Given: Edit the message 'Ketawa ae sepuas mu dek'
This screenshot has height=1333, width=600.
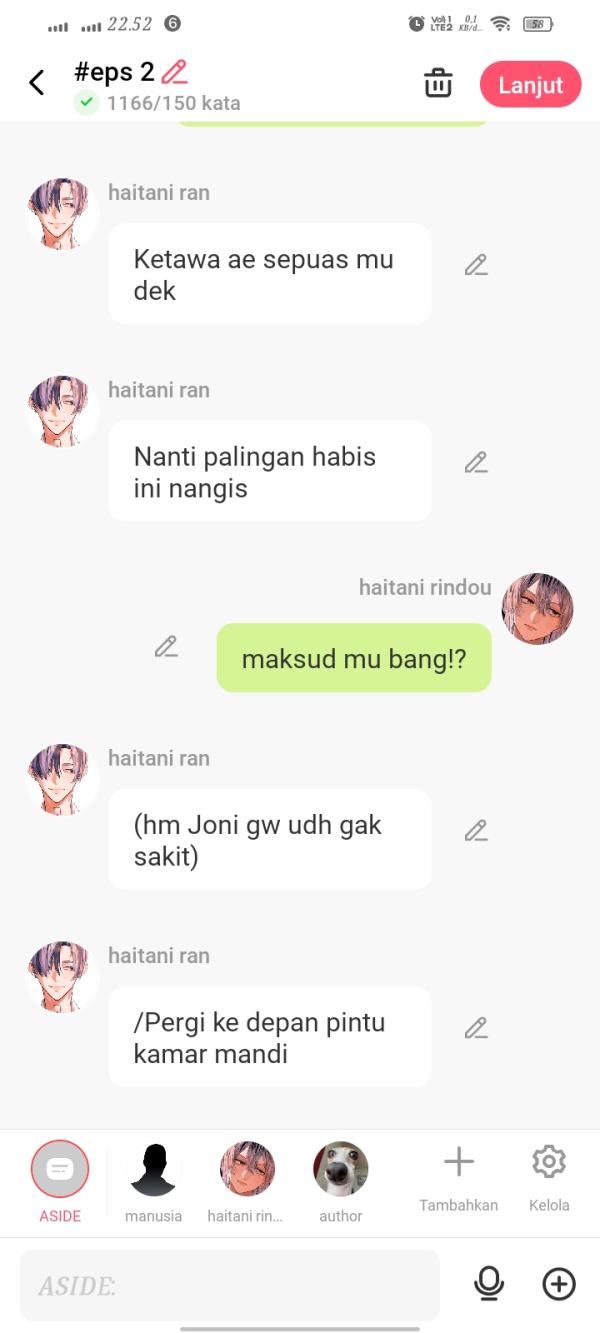Looking at the screenshot, I should click(476, 265).
